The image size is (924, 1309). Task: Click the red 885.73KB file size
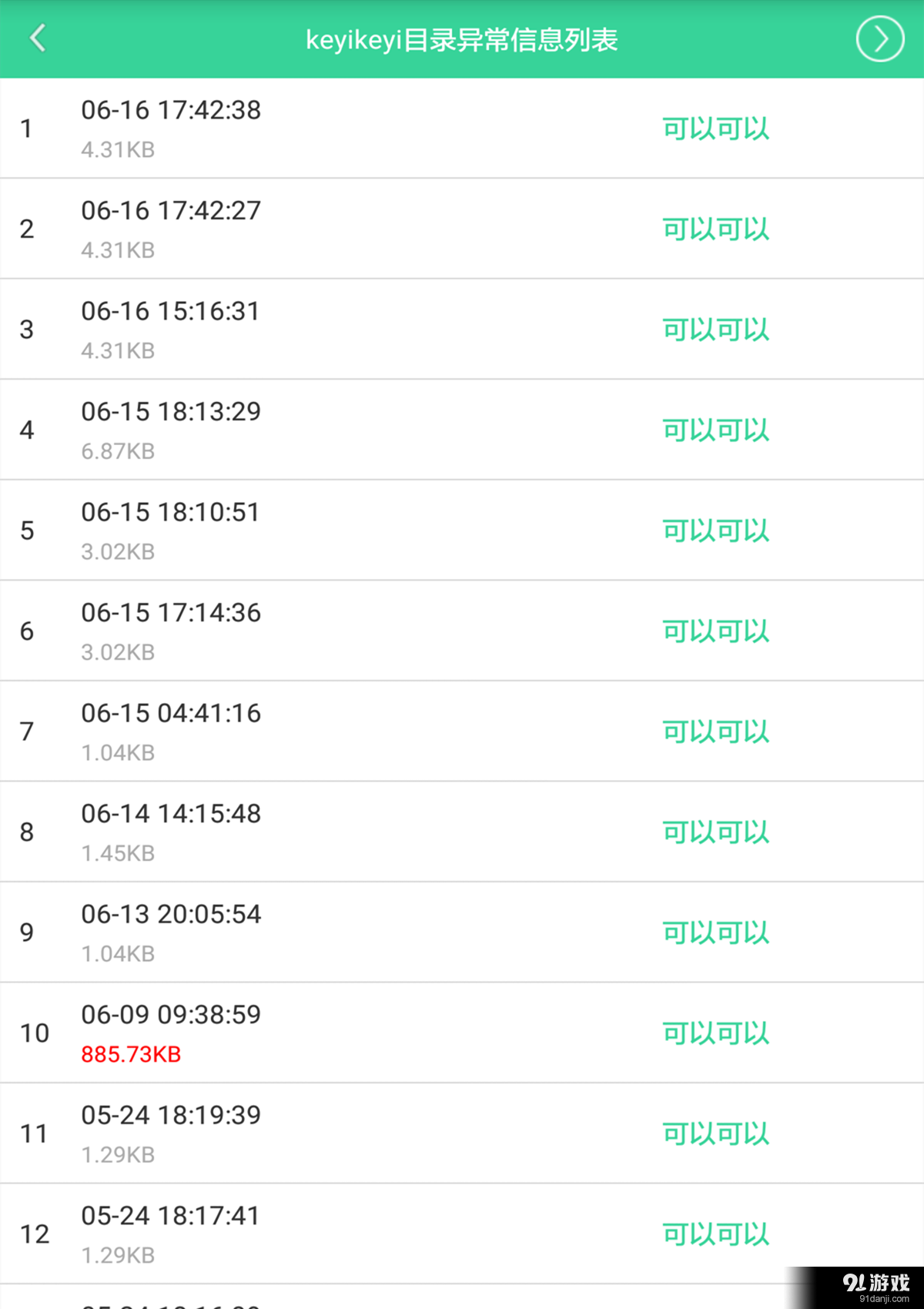tap(131, 1053)
